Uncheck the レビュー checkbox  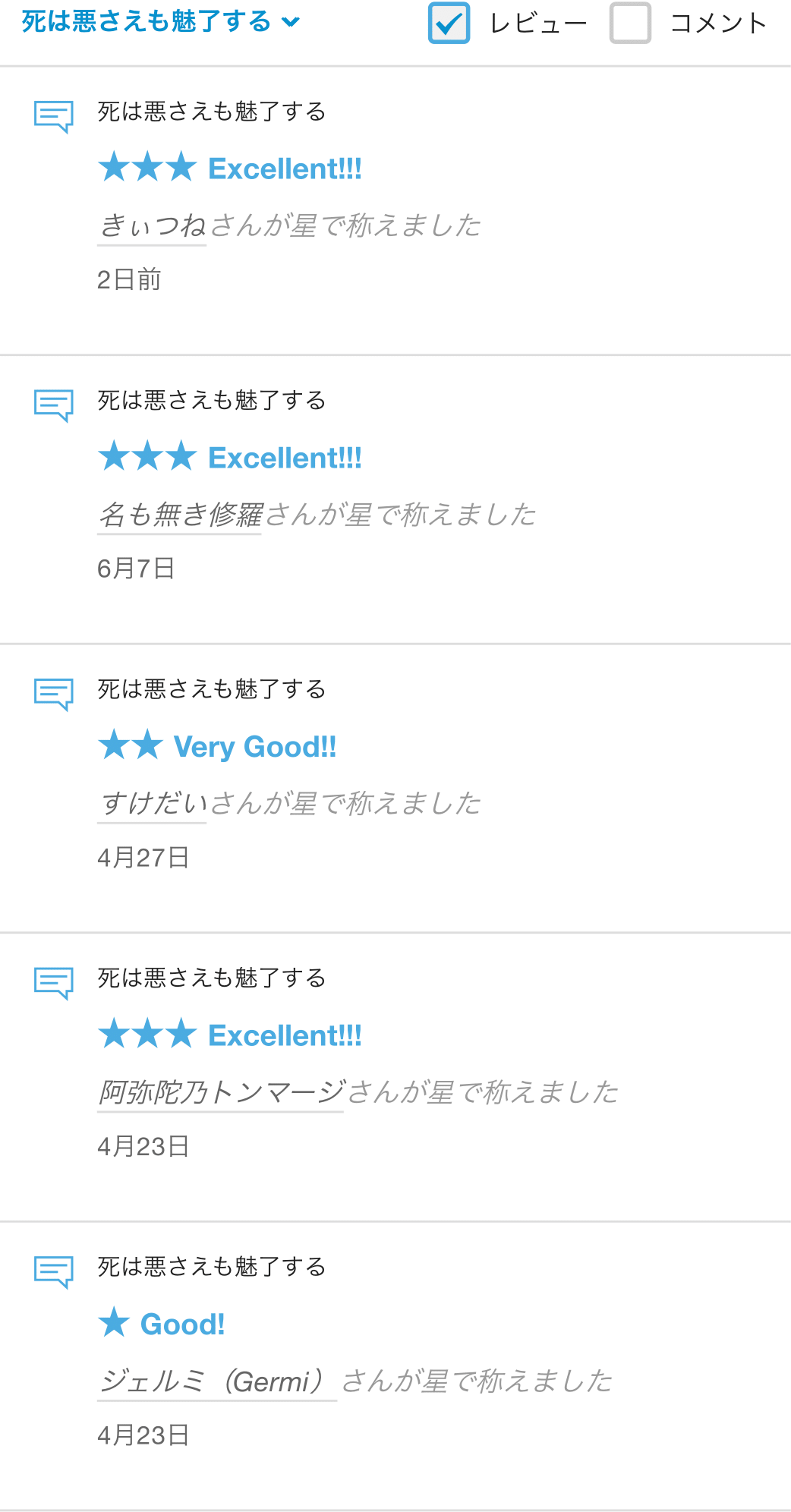click(449, 23)
